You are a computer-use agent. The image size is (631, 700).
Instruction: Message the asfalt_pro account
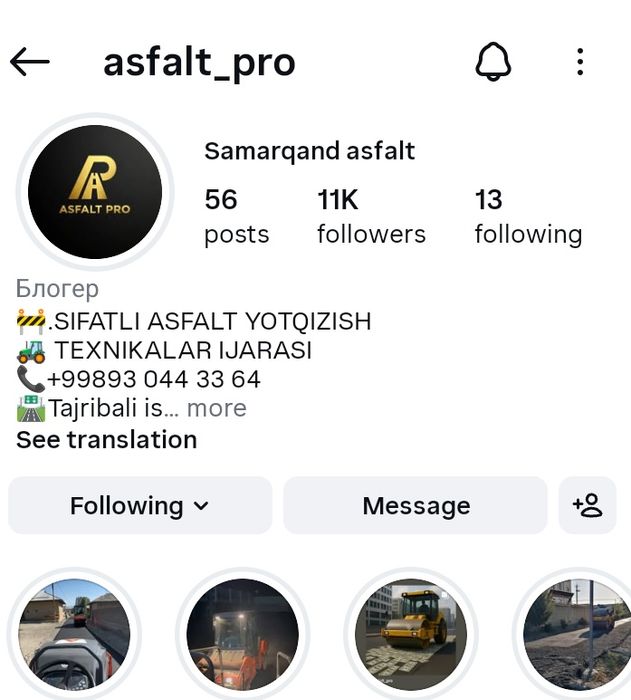[416, 506]
